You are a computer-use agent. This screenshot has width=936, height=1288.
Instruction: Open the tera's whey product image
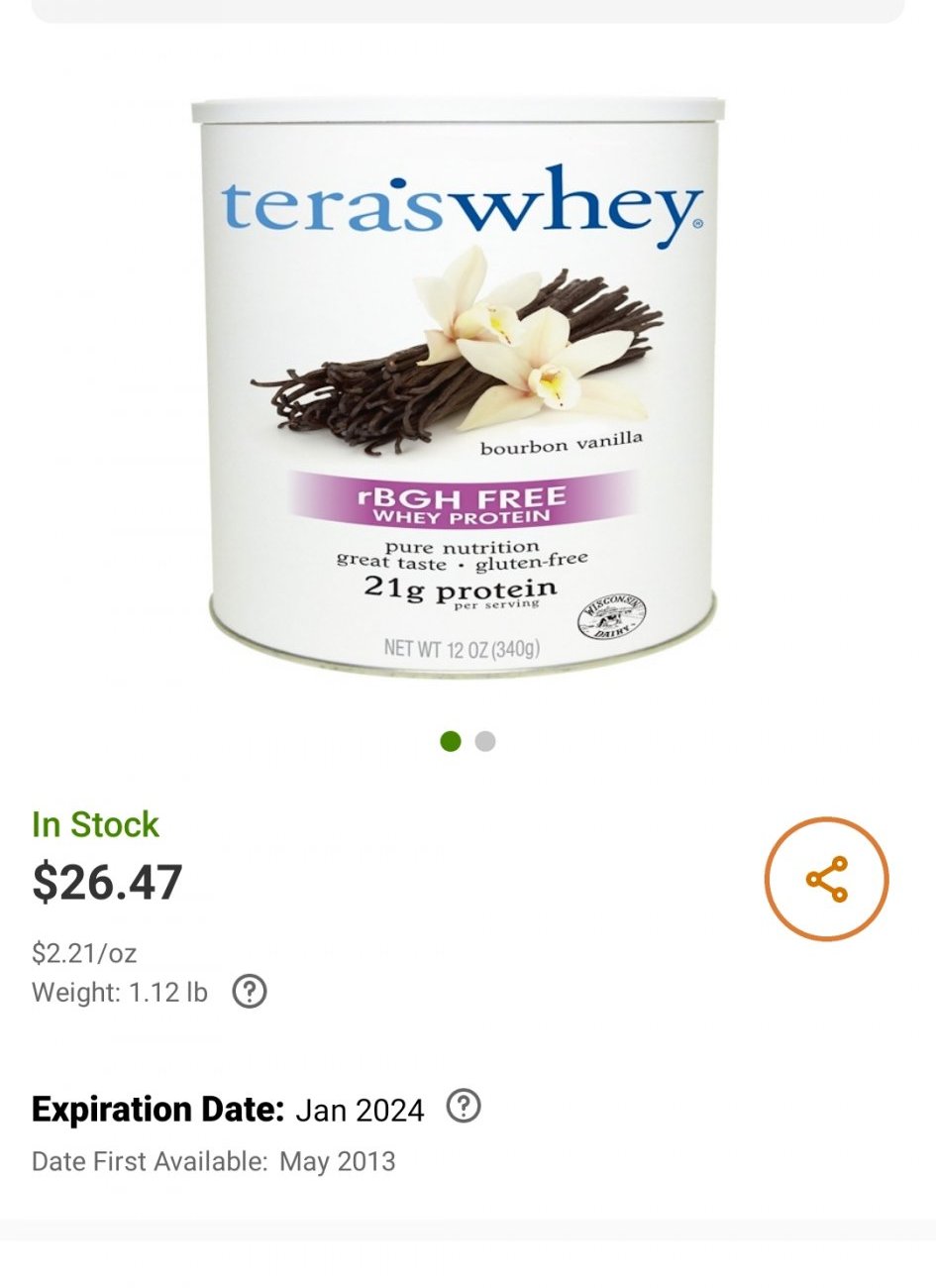(x=458, y=386)
